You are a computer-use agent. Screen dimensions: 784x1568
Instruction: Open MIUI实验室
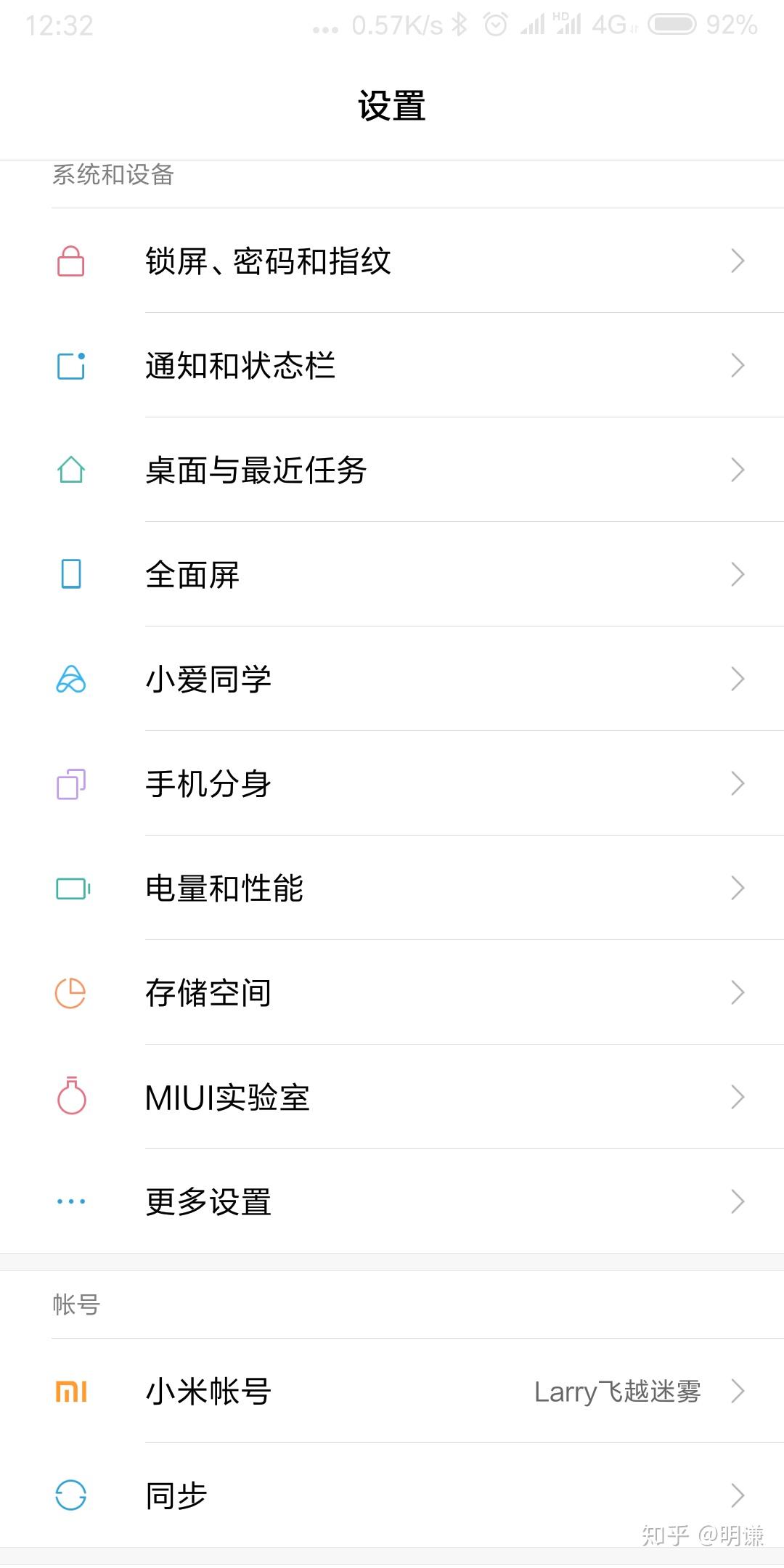(x=392, y=1097)
